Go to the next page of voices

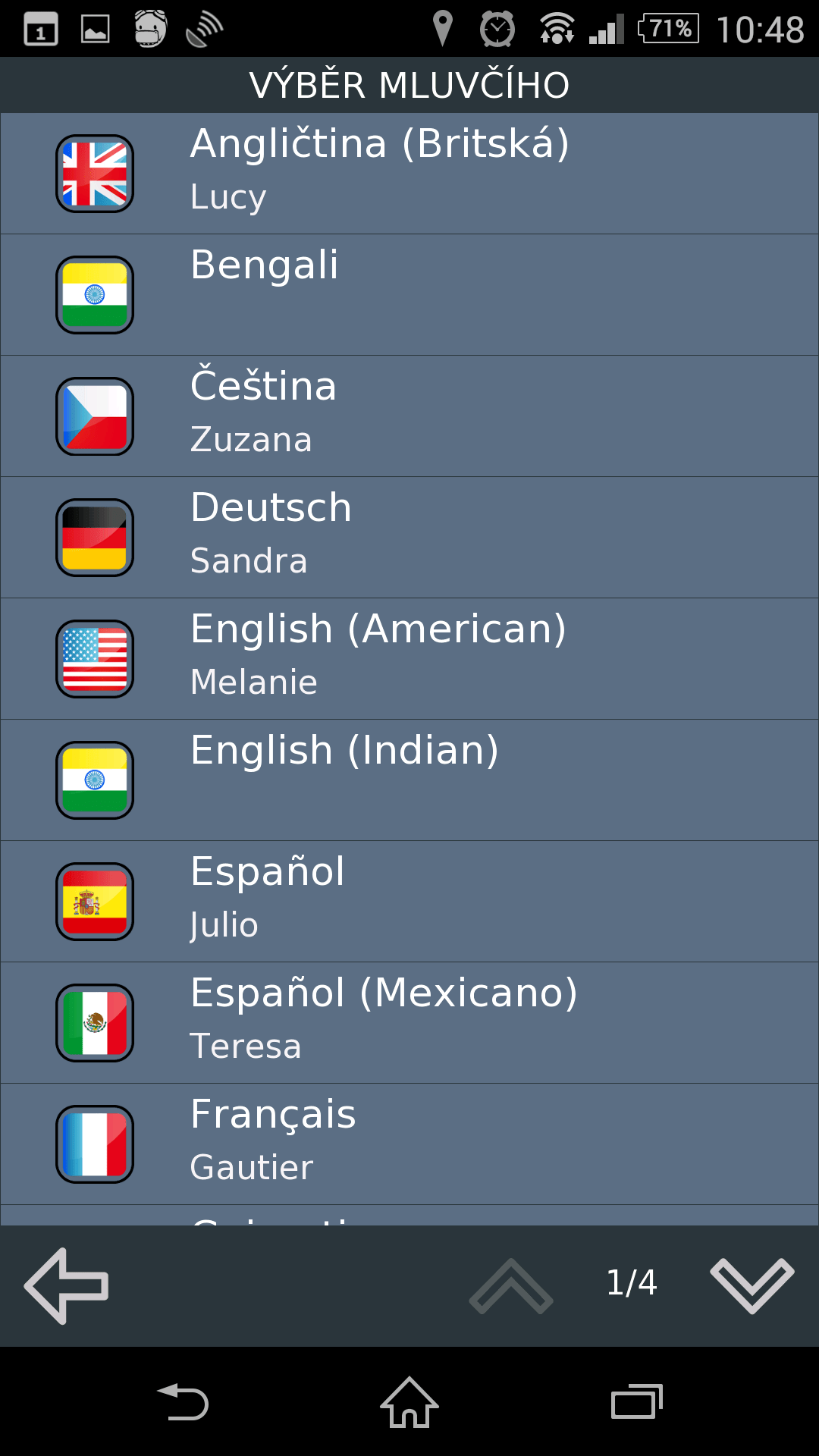pyautogui.click(x=752, y=1285)
